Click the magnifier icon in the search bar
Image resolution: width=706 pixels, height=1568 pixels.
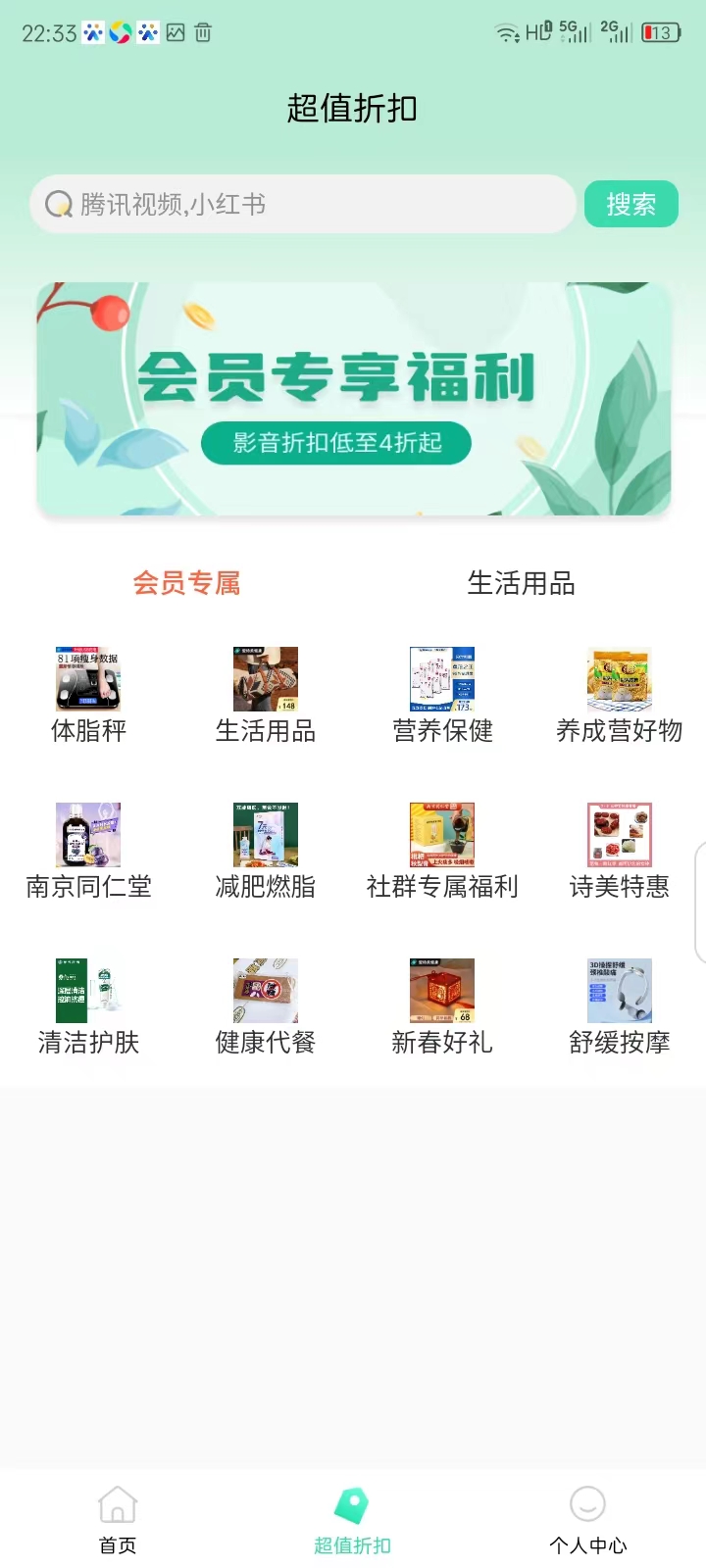pos(59,204)
